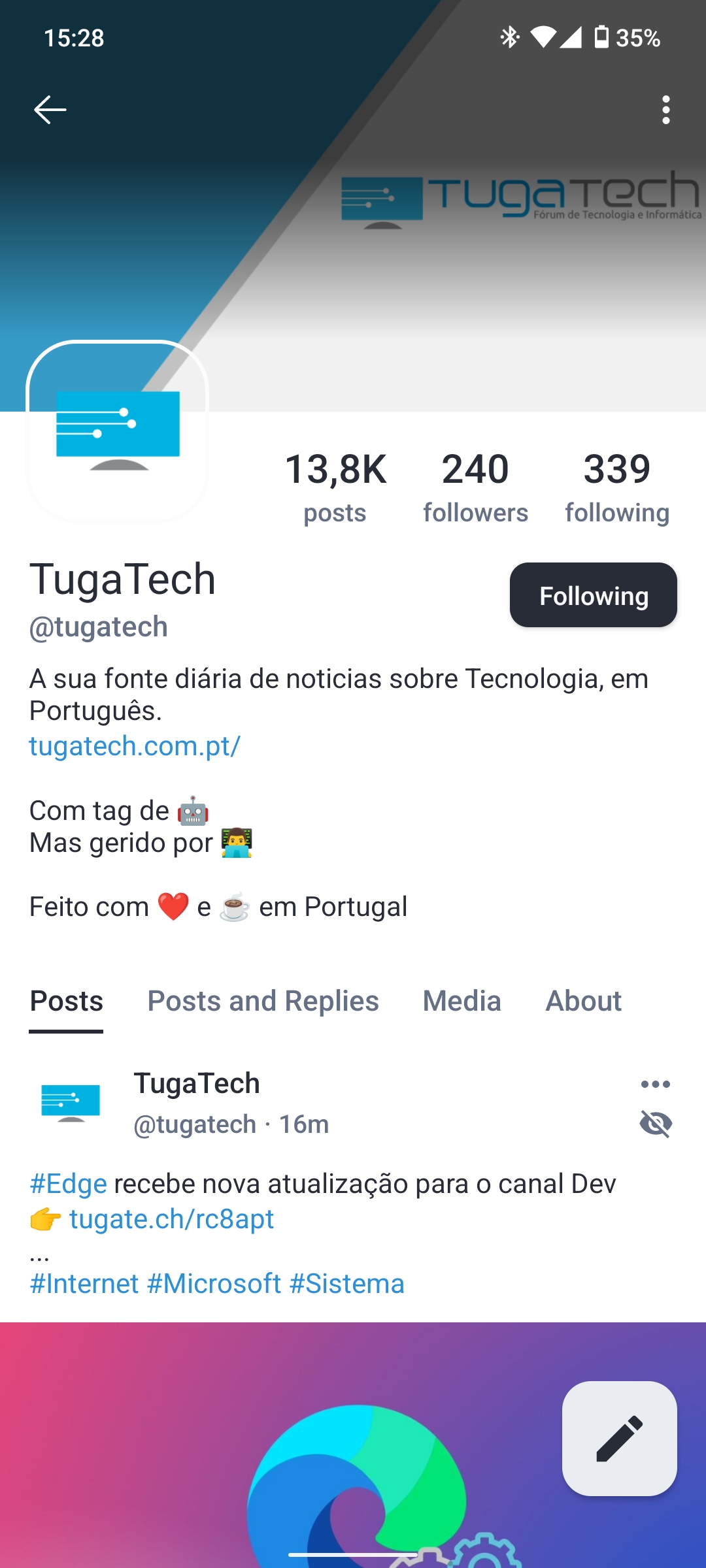Screen dimensions: 706x1568
Task: Switch to the Media tab
Action: pyautogui.click(x=462, y=1001)
